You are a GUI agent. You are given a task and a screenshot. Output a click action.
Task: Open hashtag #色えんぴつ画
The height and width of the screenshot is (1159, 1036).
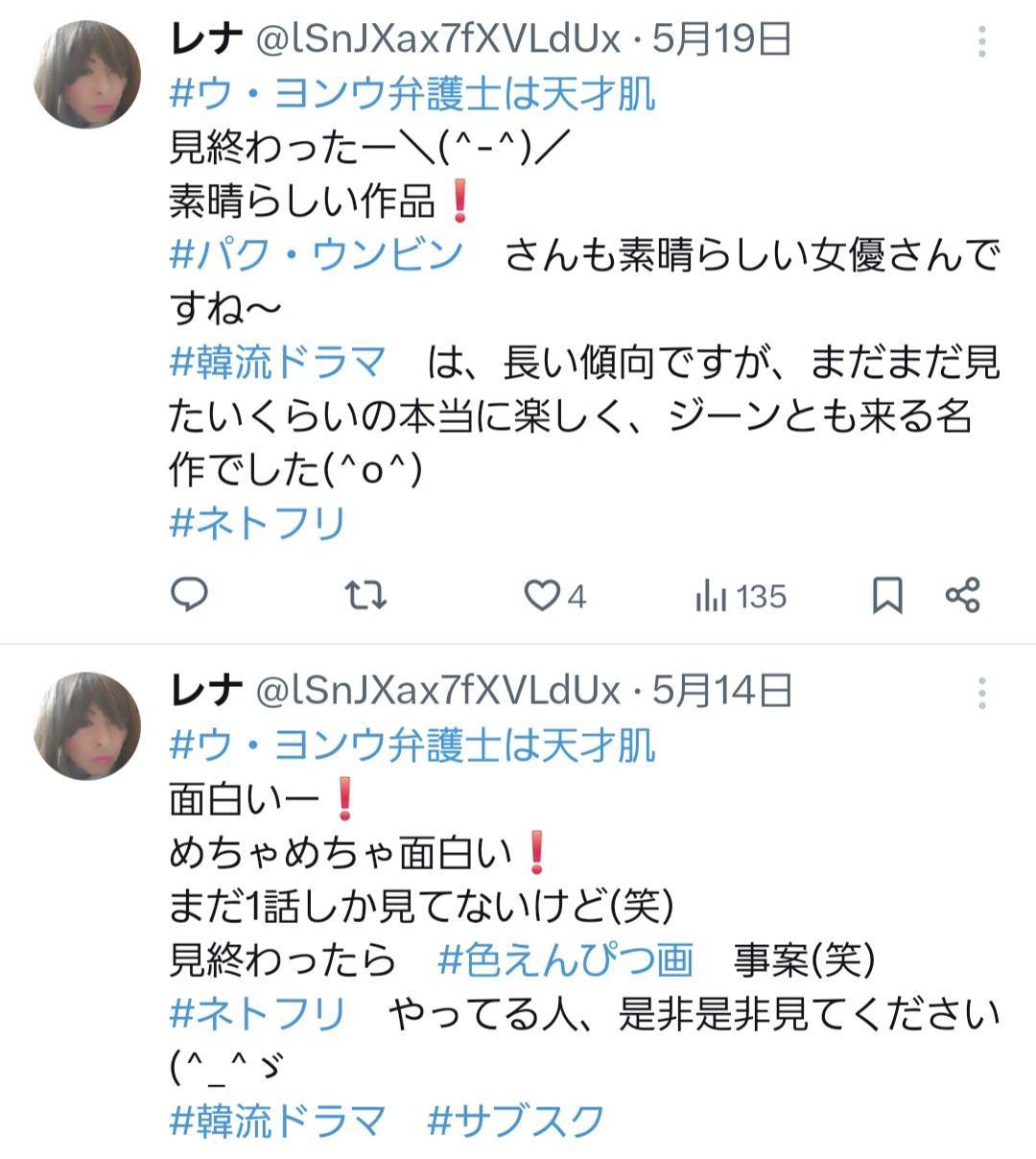tap(565, 959)
